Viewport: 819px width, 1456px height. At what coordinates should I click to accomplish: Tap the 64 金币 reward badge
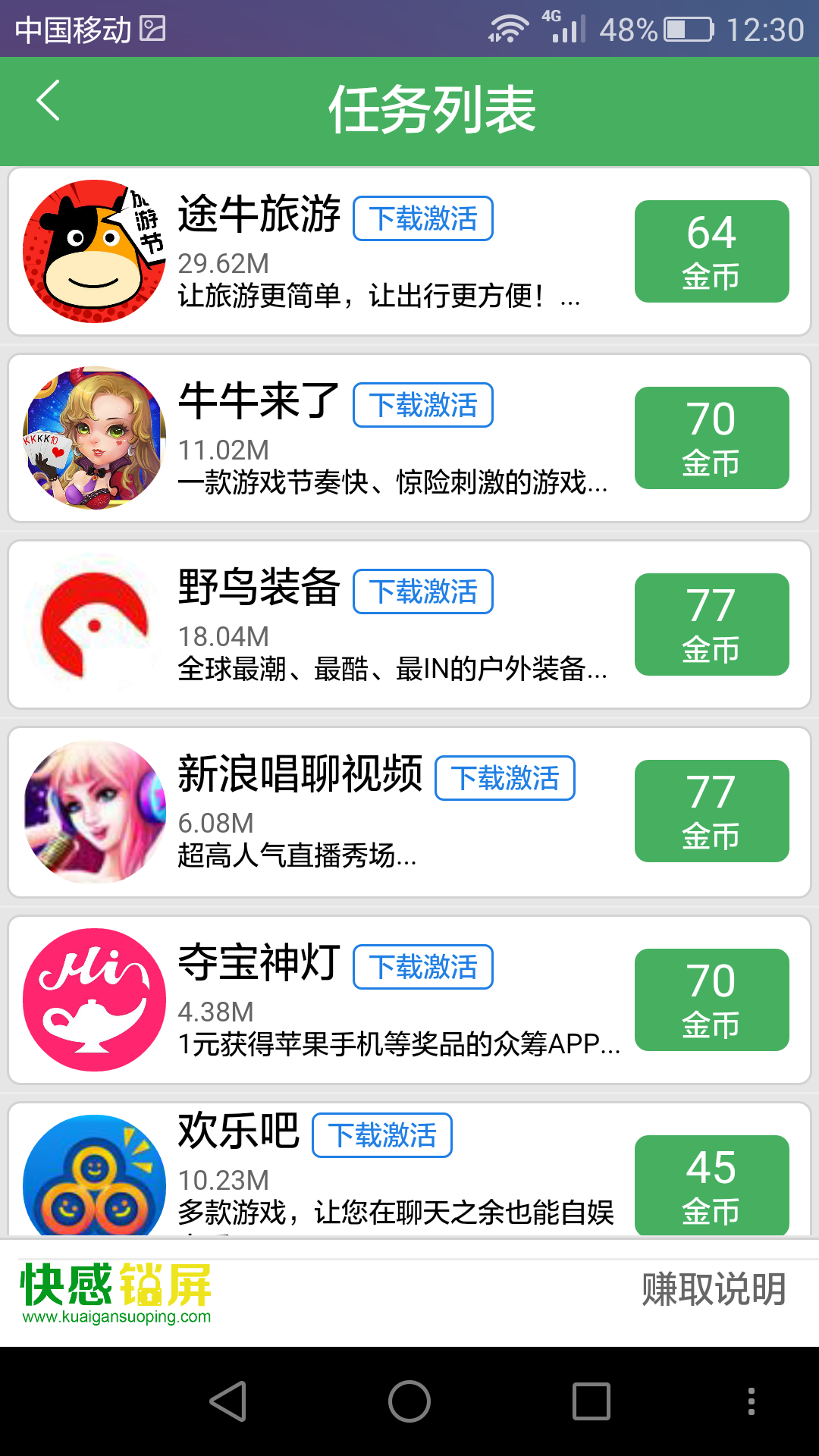pyautogui.click(x=711, y=250)
